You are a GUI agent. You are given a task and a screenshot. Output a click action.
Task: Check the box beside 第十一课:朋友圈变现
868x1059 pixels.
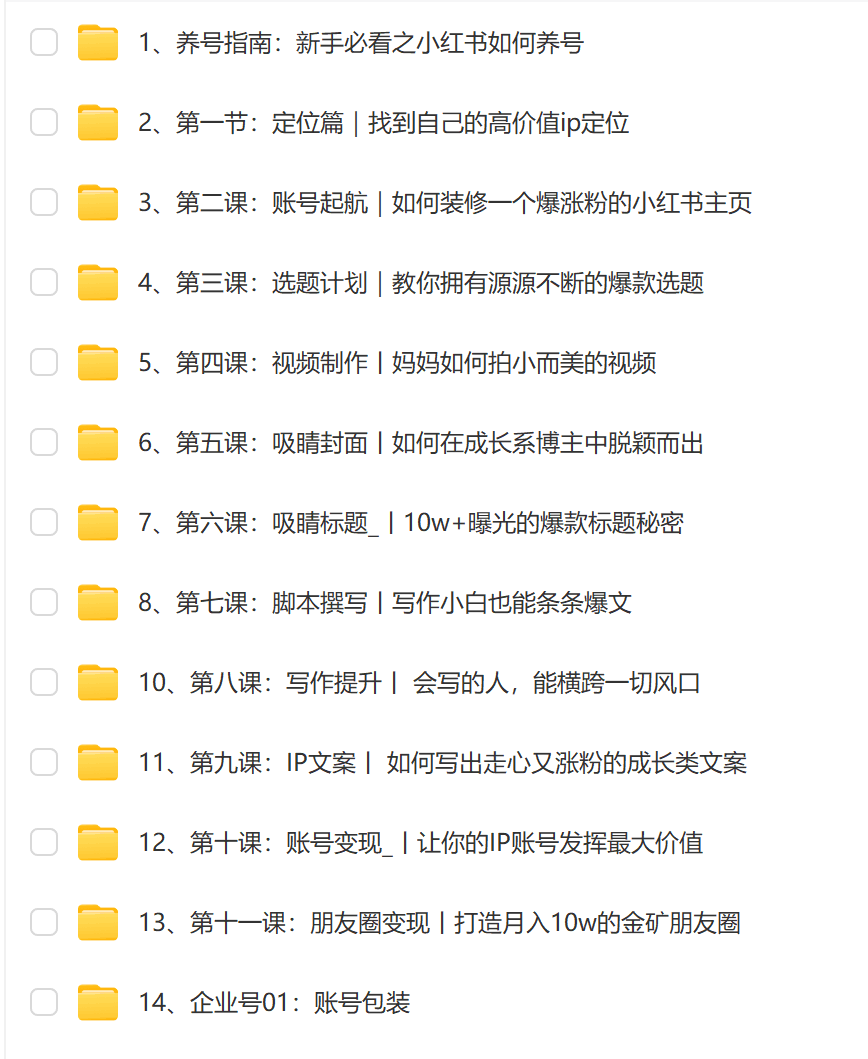click(44, 923)
